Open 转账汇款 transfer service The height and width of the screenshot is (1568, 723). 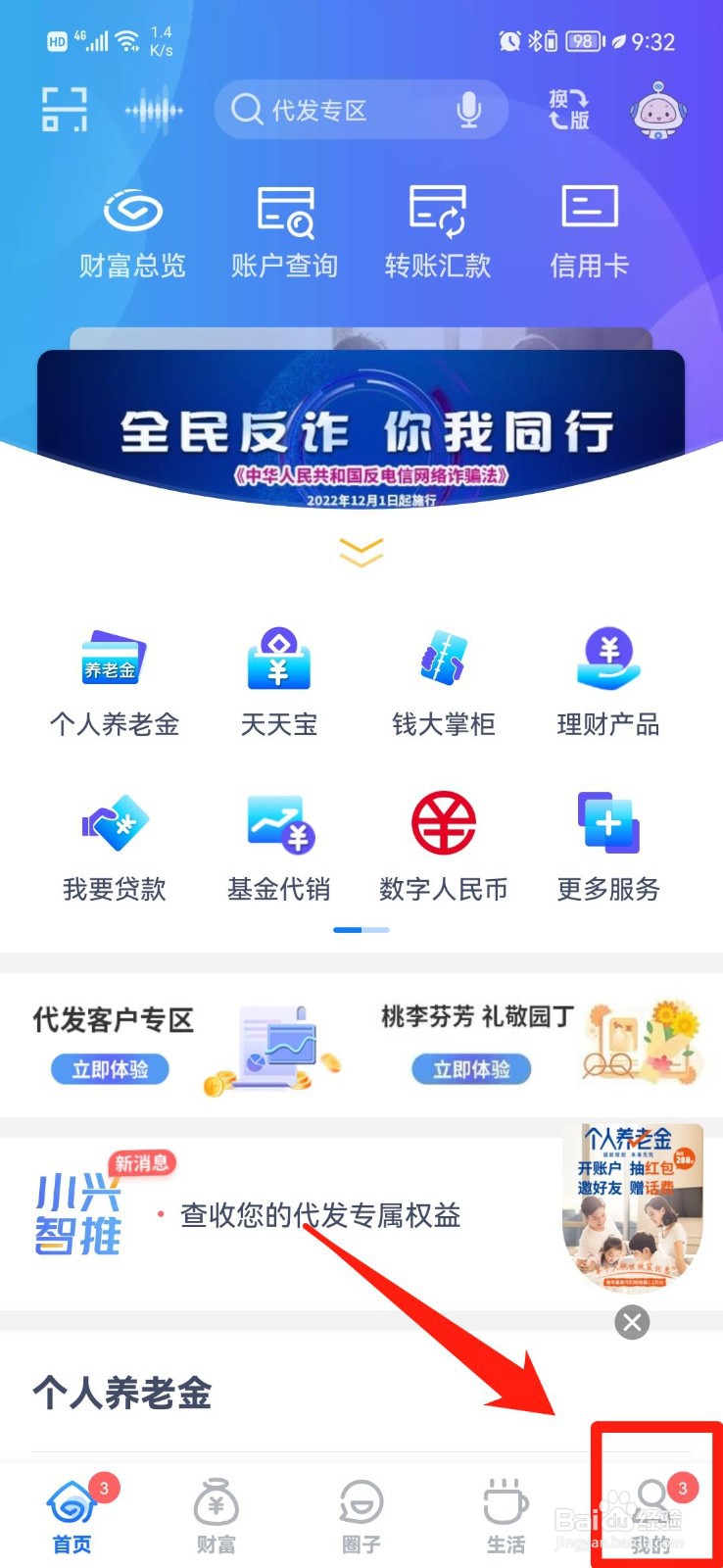pyautogui.click(x=439, y=227)
